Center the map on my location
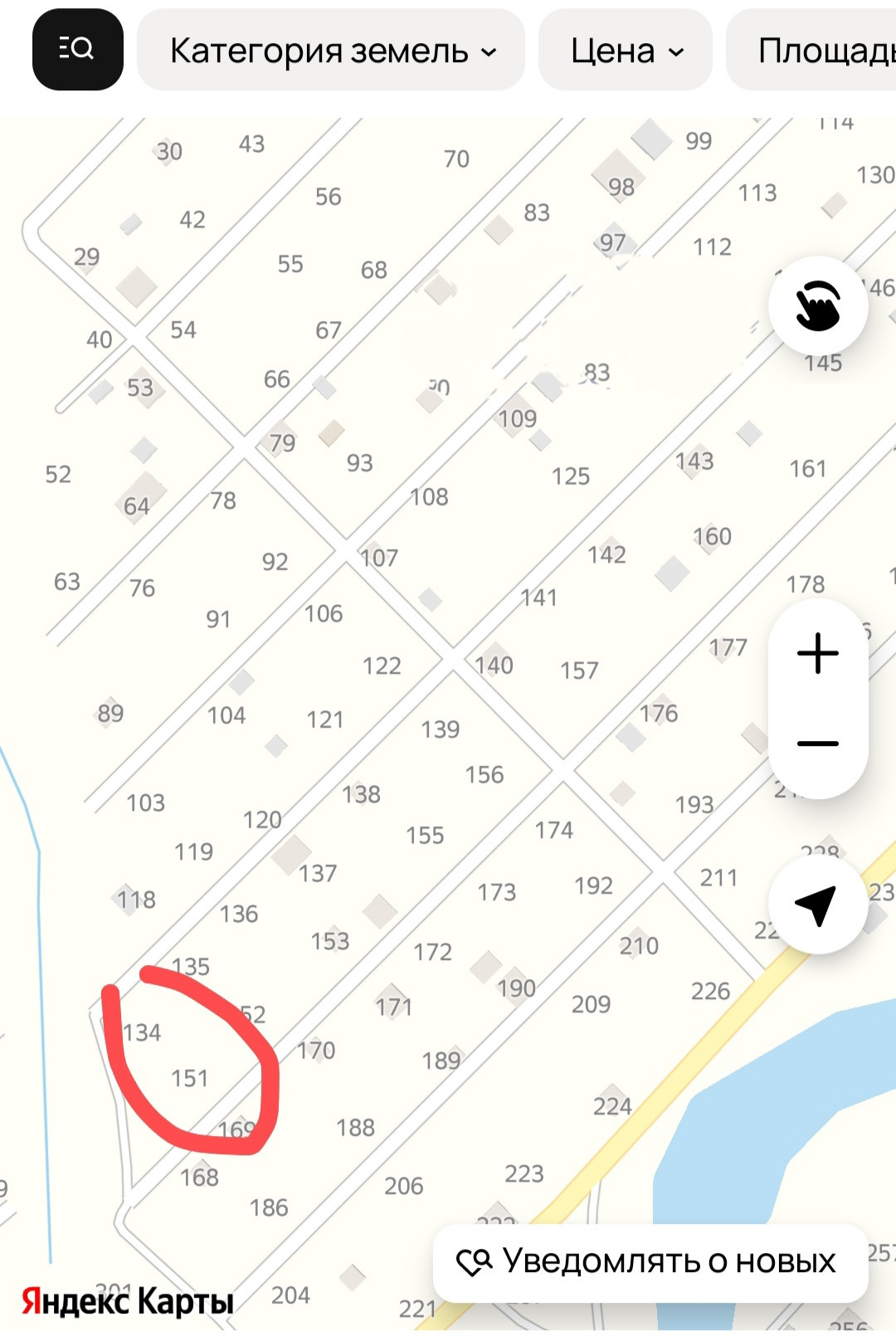This screenshot has width=896, height=1341. point(816,905)
